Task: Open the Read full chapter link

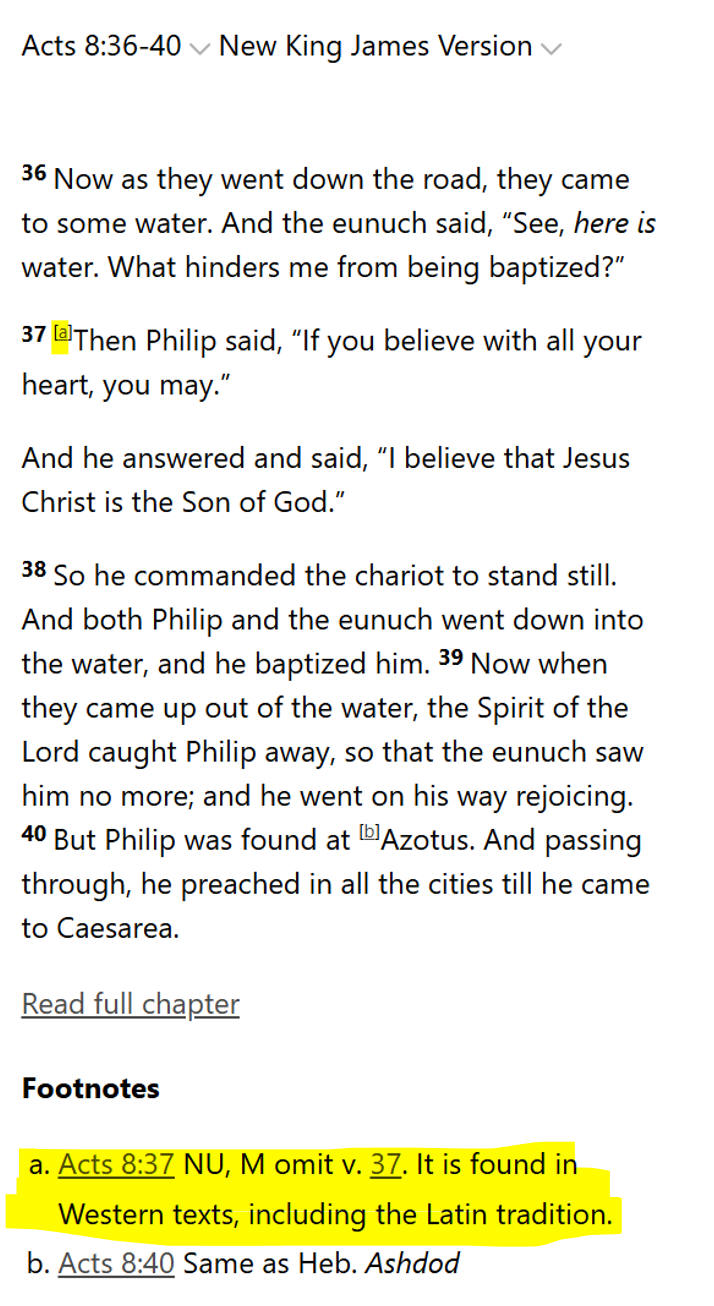Action: click(x=130, y=1004)
